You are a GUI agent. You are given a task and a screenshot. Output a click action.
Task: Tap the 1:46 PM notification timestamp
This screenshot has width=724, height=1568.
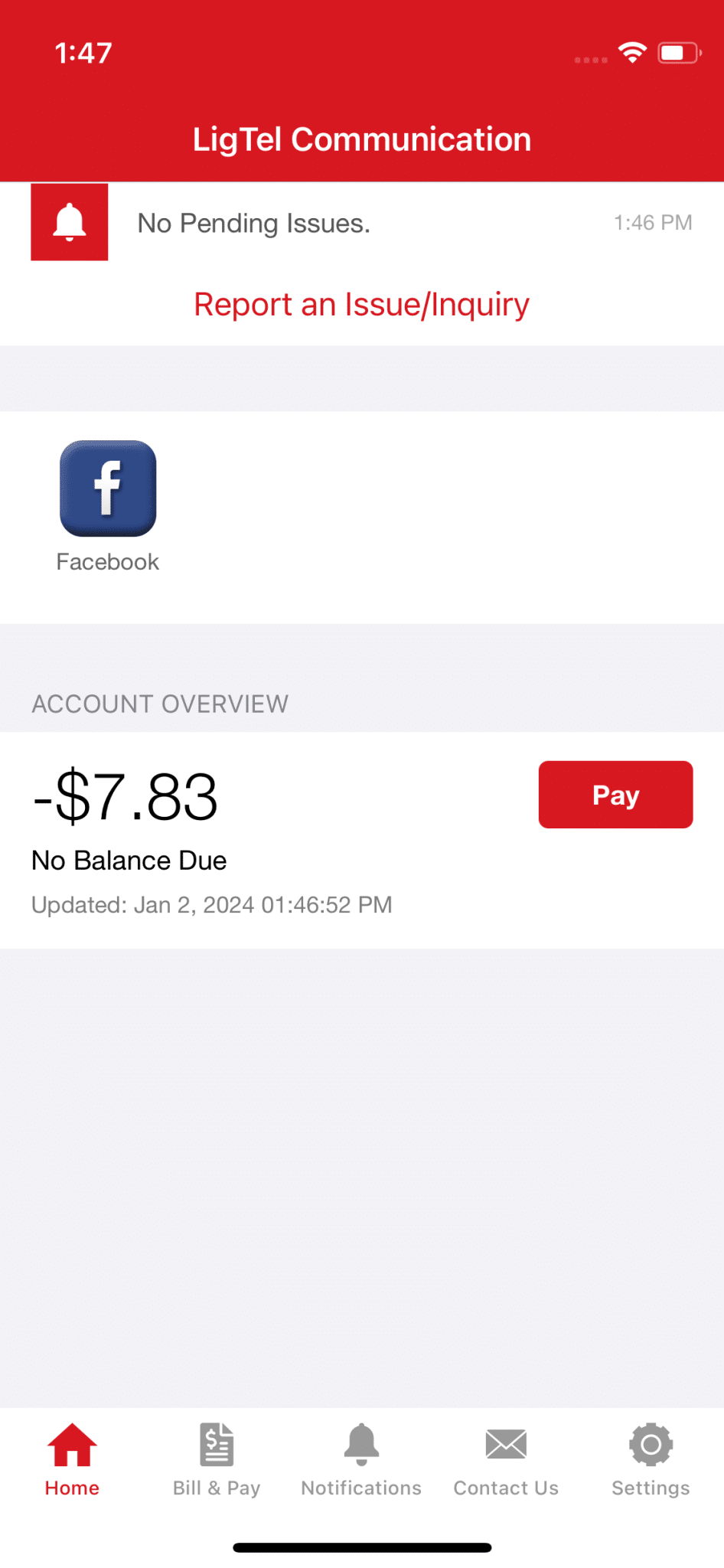point(653,222)
